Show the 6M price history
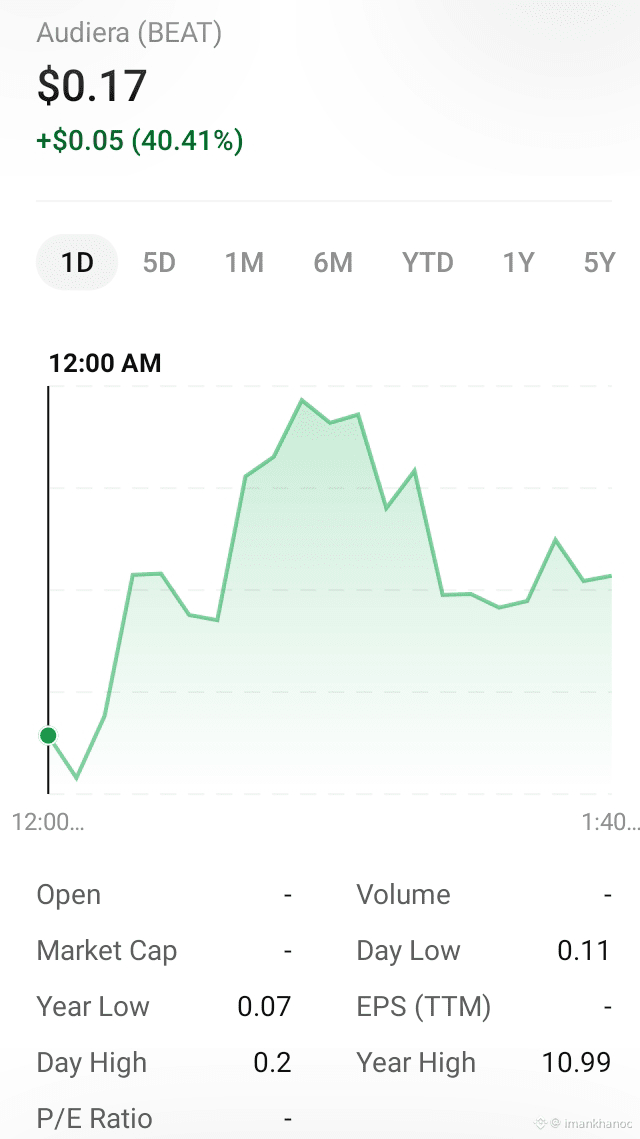This screenshot has width=640, height=1139. tap(333, 262)
